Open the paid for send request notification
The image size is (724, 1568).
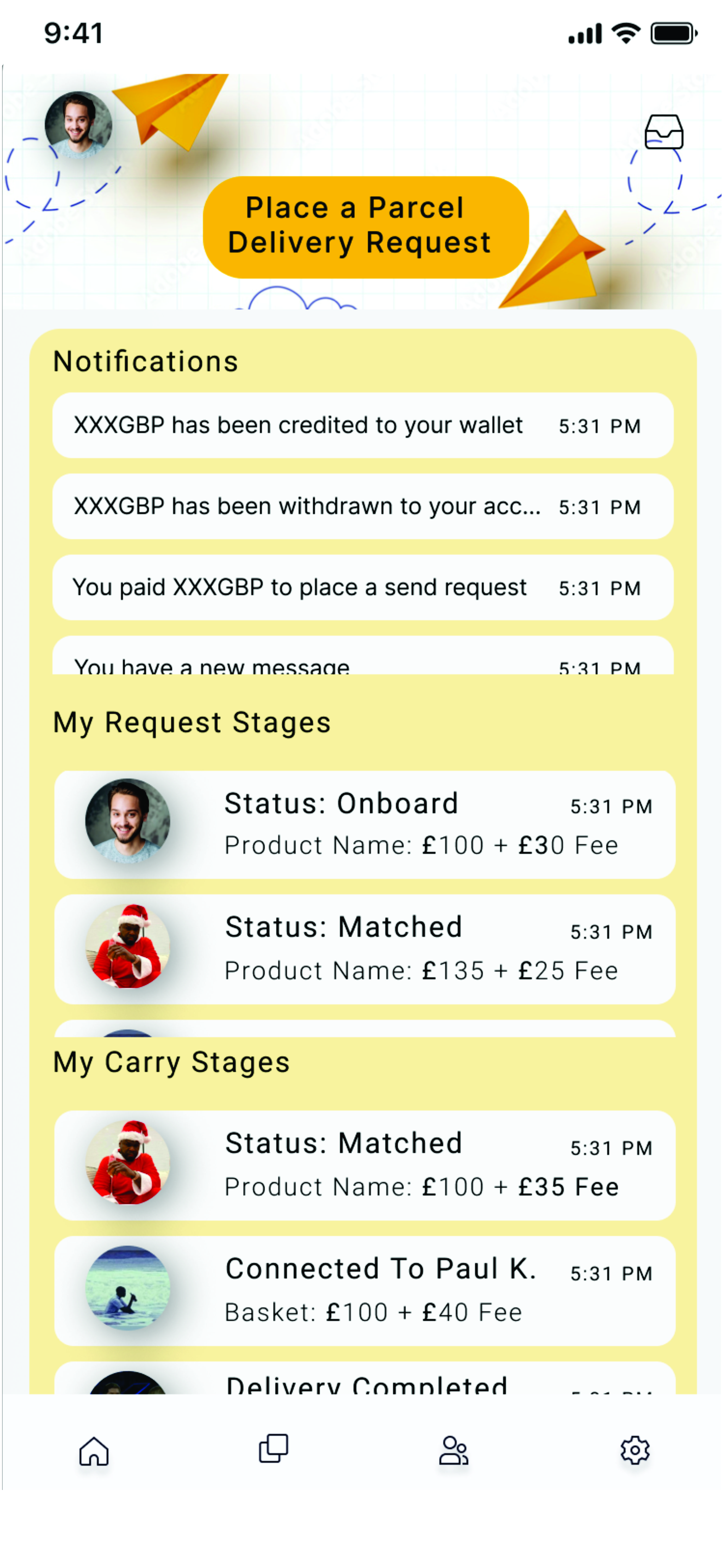363,587
